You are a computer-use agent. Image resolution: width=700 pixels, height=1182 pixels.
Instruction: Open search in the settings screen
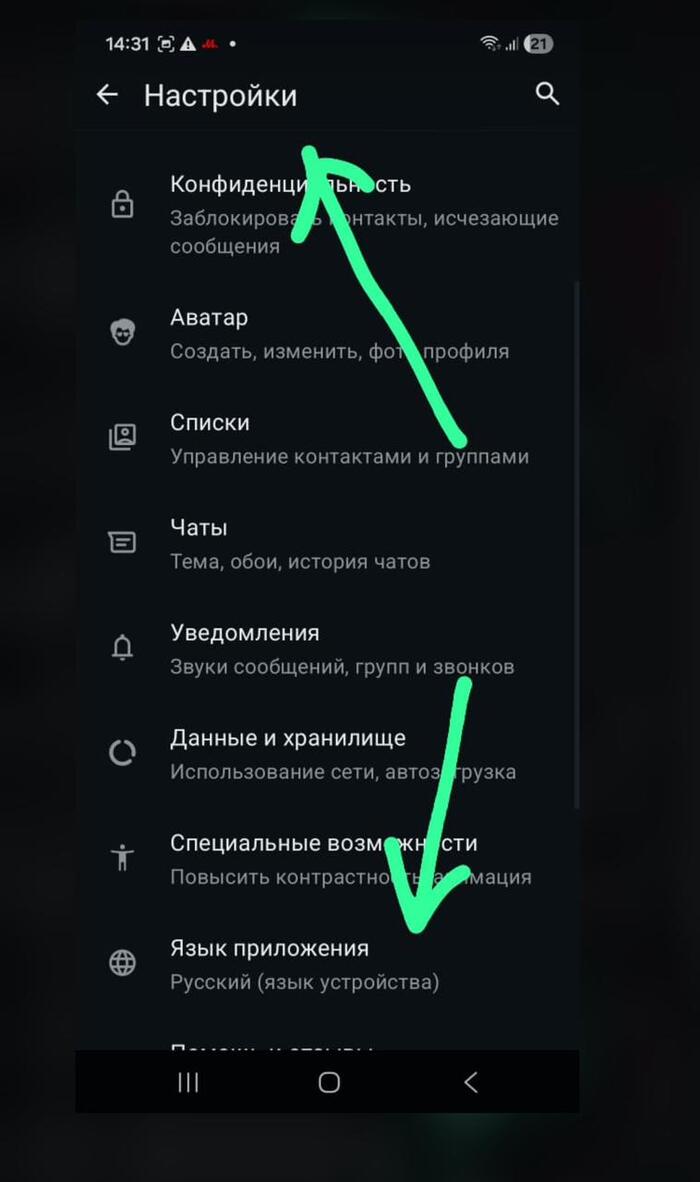pyautogui.click(x=546, y=94)
